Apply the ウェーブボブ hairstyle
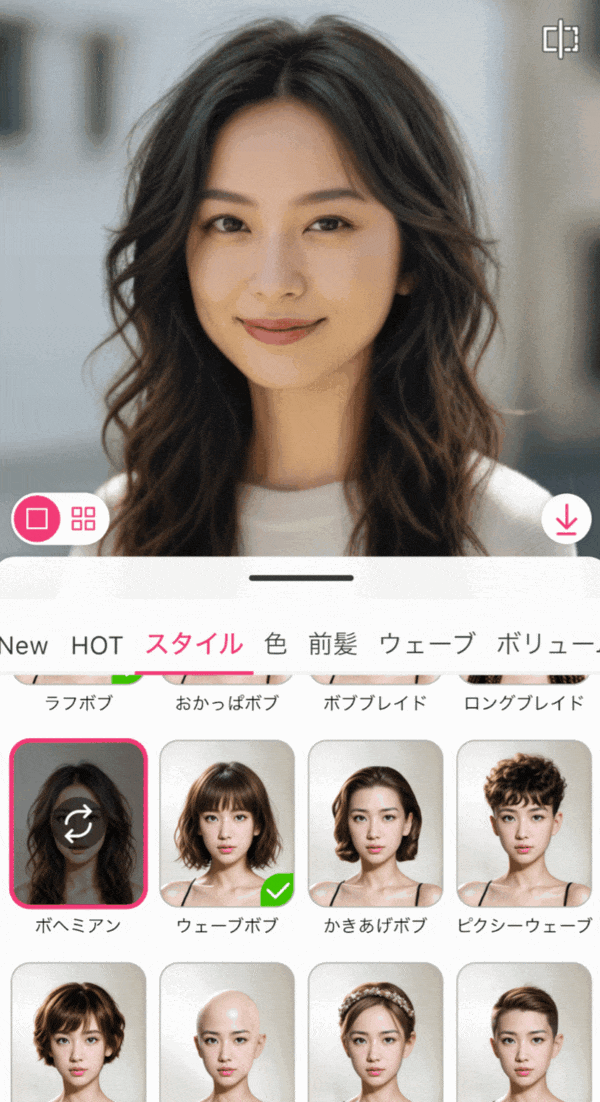 (227, 823)
